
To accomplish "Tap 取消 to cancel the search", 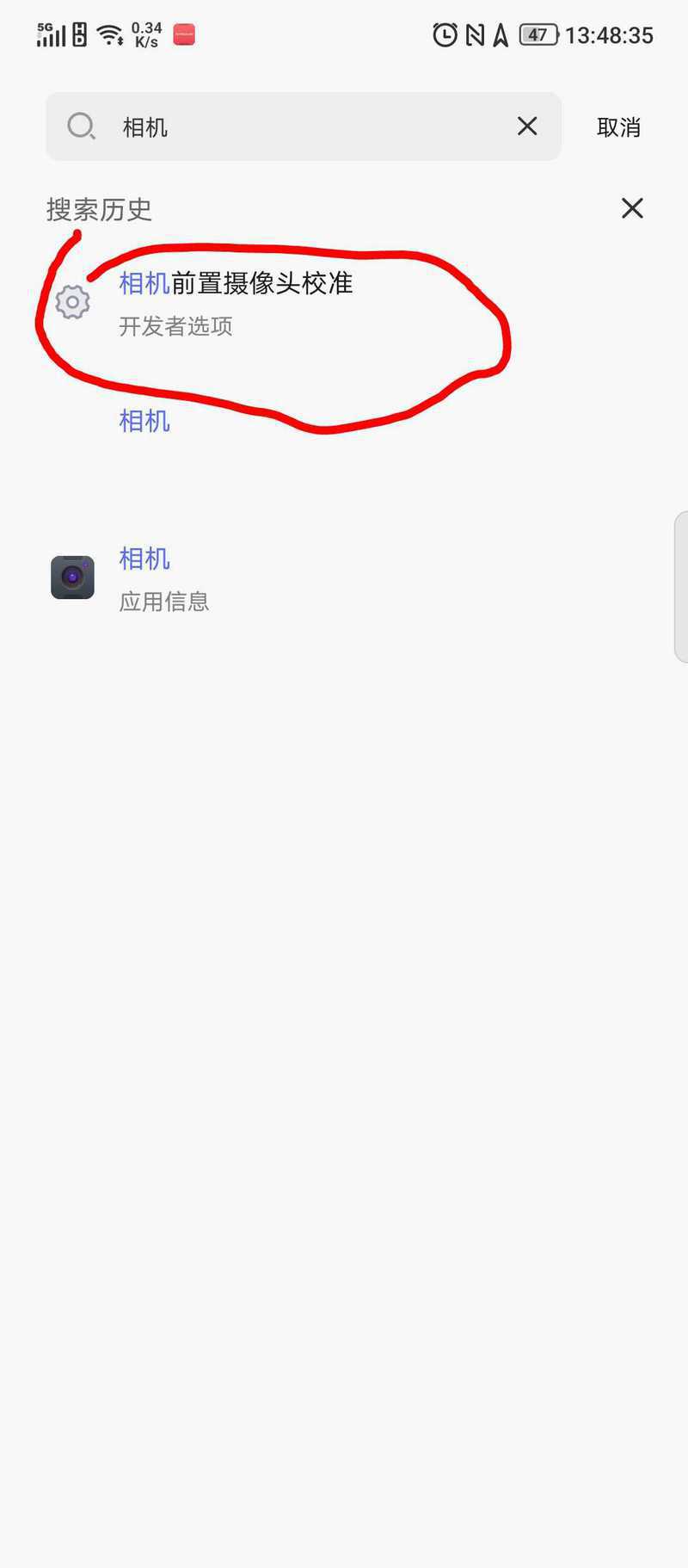I will point(618,127).
